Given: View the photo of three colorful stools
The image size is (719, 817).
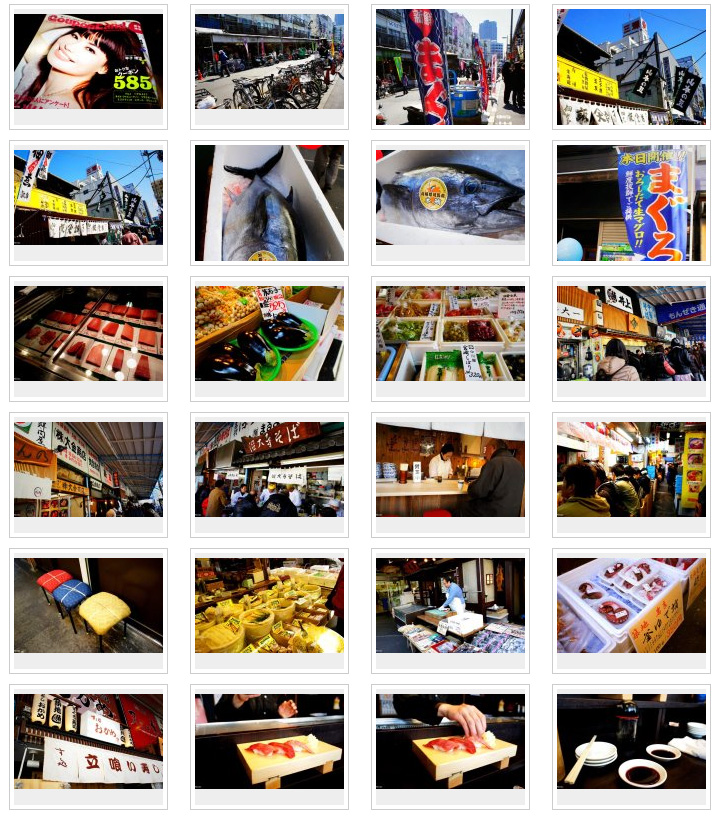Looking at the screenshot, I should coord(88,606).
